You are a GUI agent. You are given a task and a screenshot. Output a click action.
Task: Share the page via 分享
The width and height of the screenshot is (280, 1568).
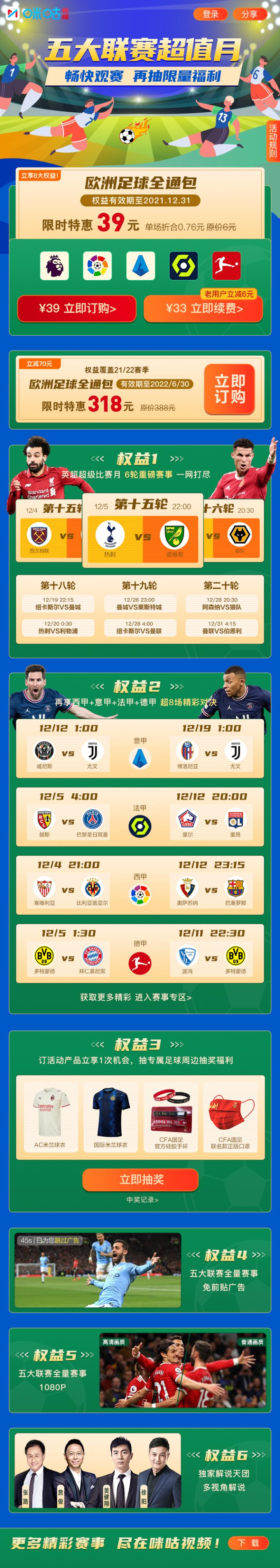coord(249,14)
